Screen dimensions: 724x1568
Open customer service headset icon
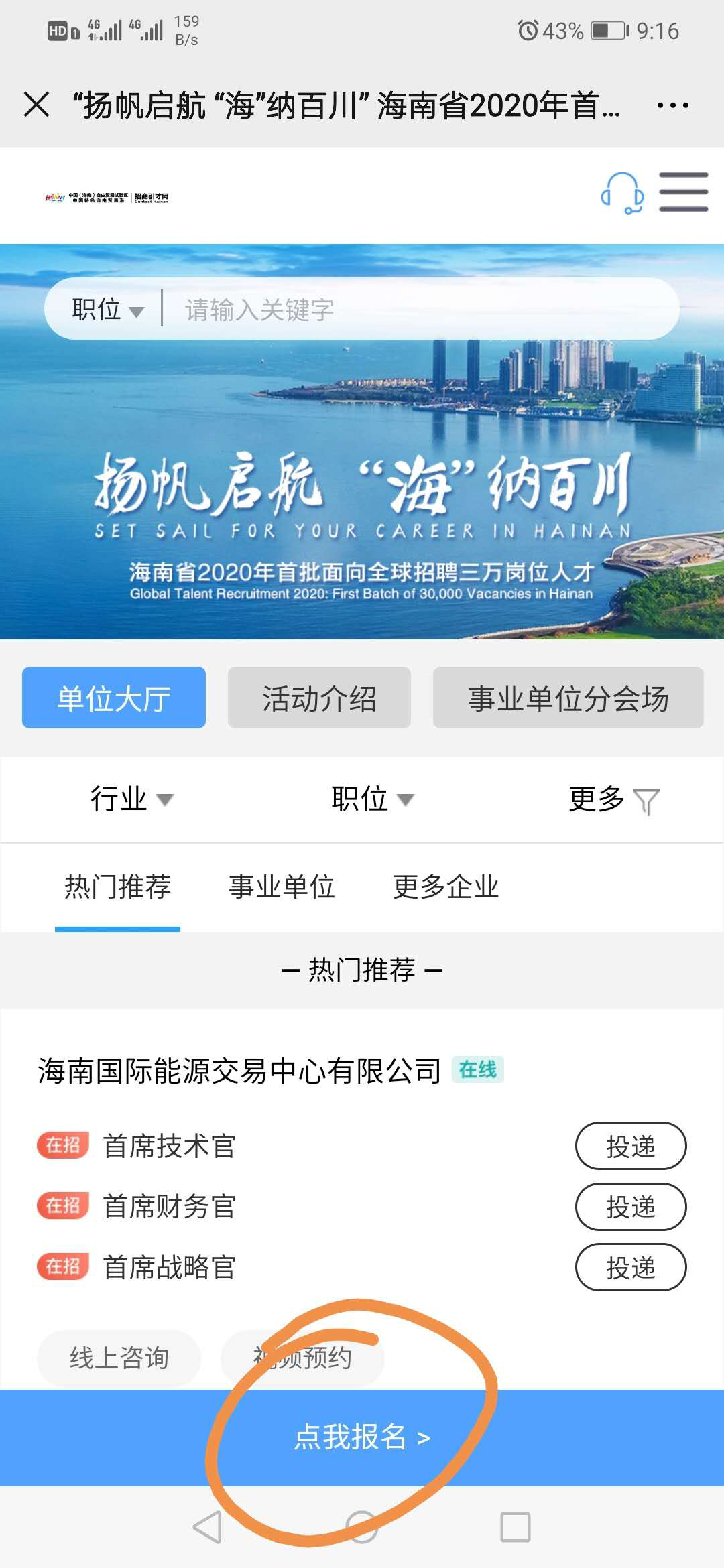click(622, 194)
